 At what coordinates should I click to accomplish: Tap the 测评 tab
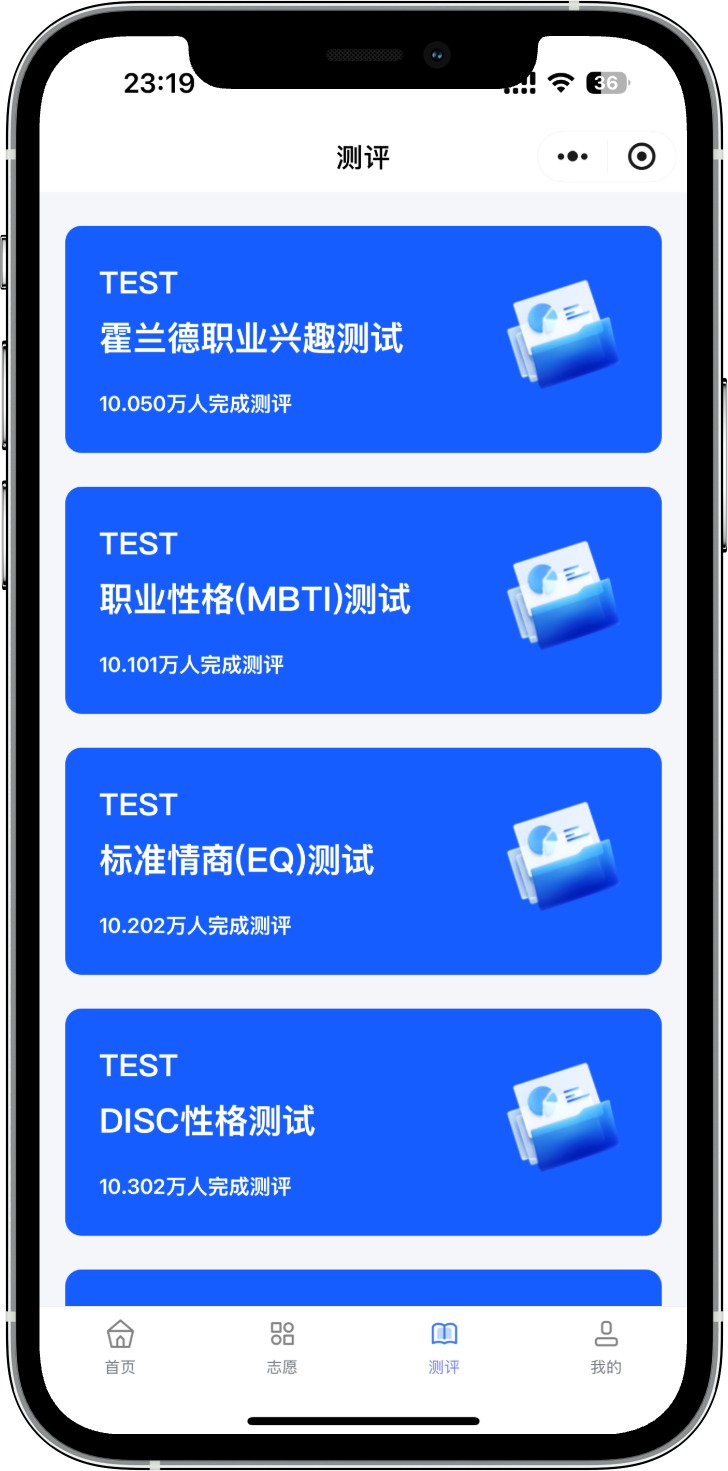[x=444, y=1347]
